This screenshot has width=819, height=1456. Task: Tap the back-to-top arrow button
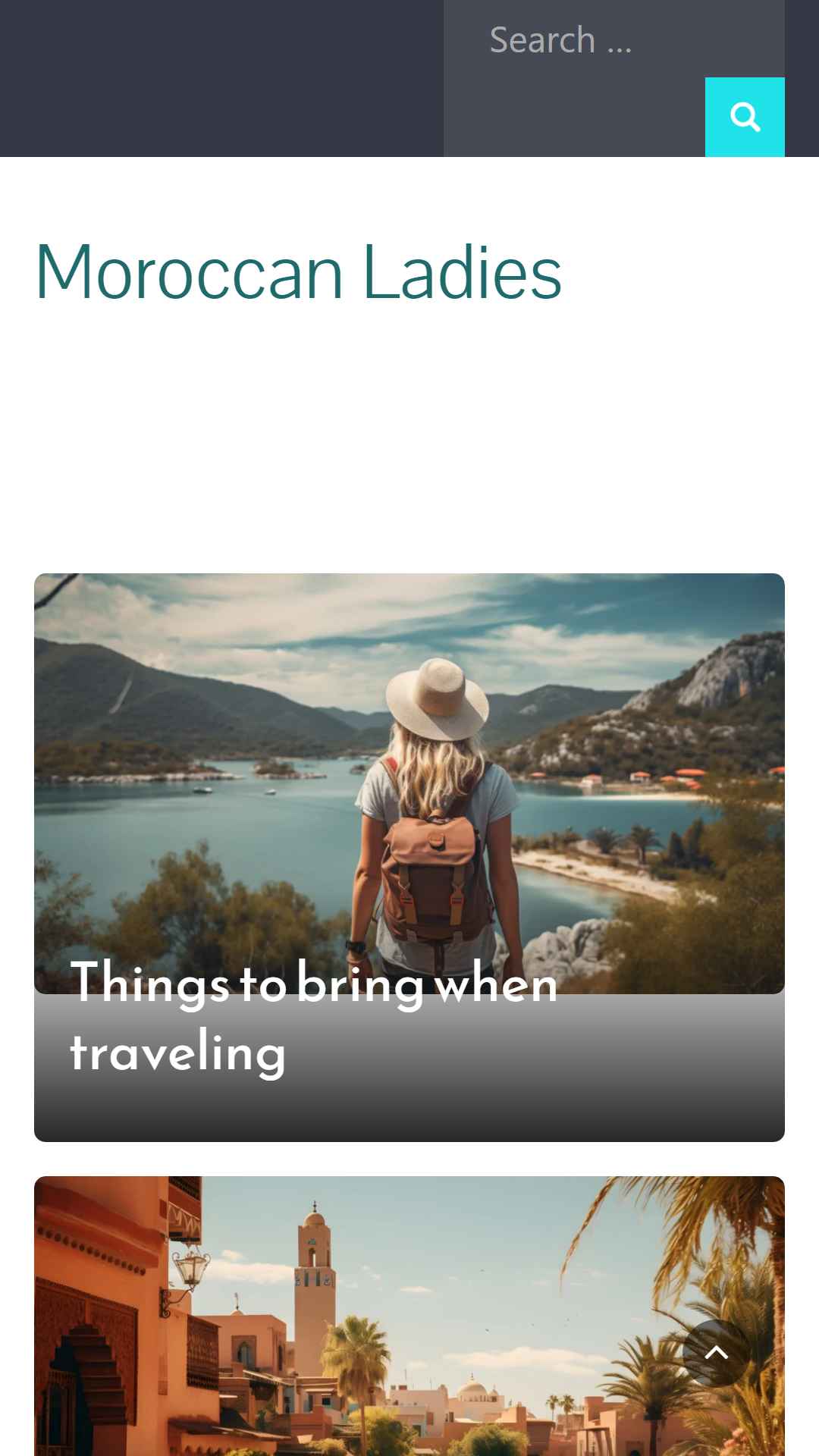coord(717,1353)
